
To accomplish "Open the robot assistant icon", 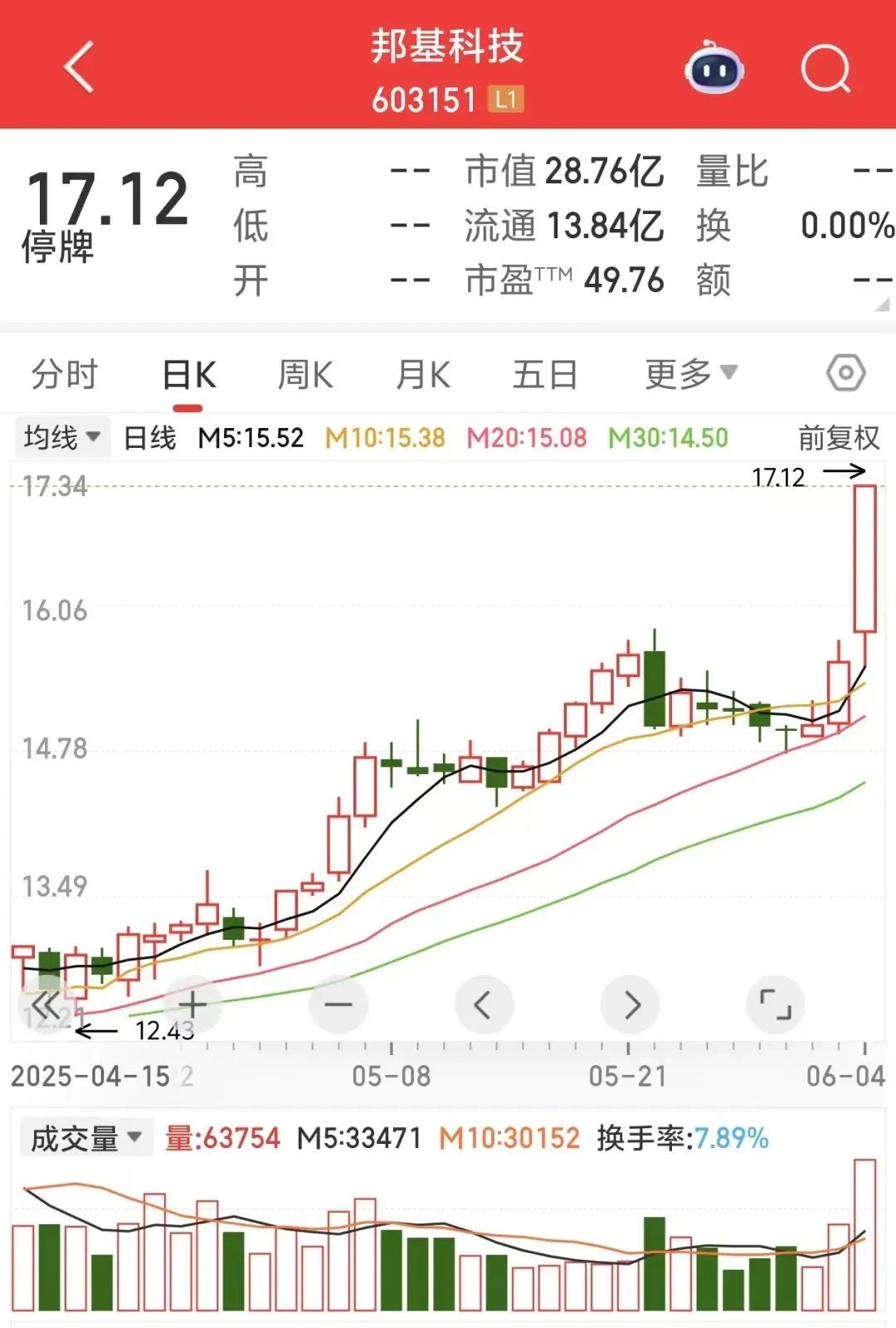I will point(713,68).
